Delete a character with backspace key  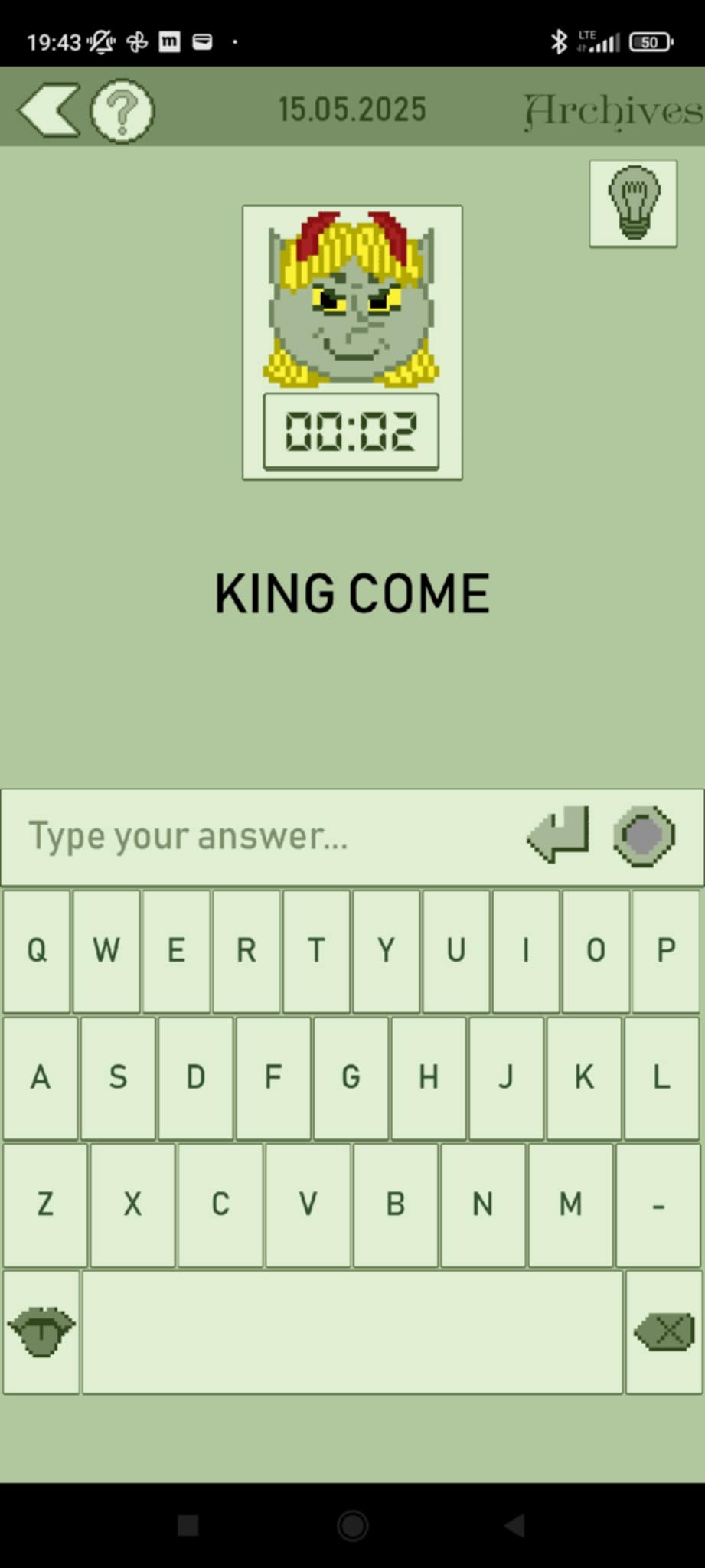(x=664, y=1332)
